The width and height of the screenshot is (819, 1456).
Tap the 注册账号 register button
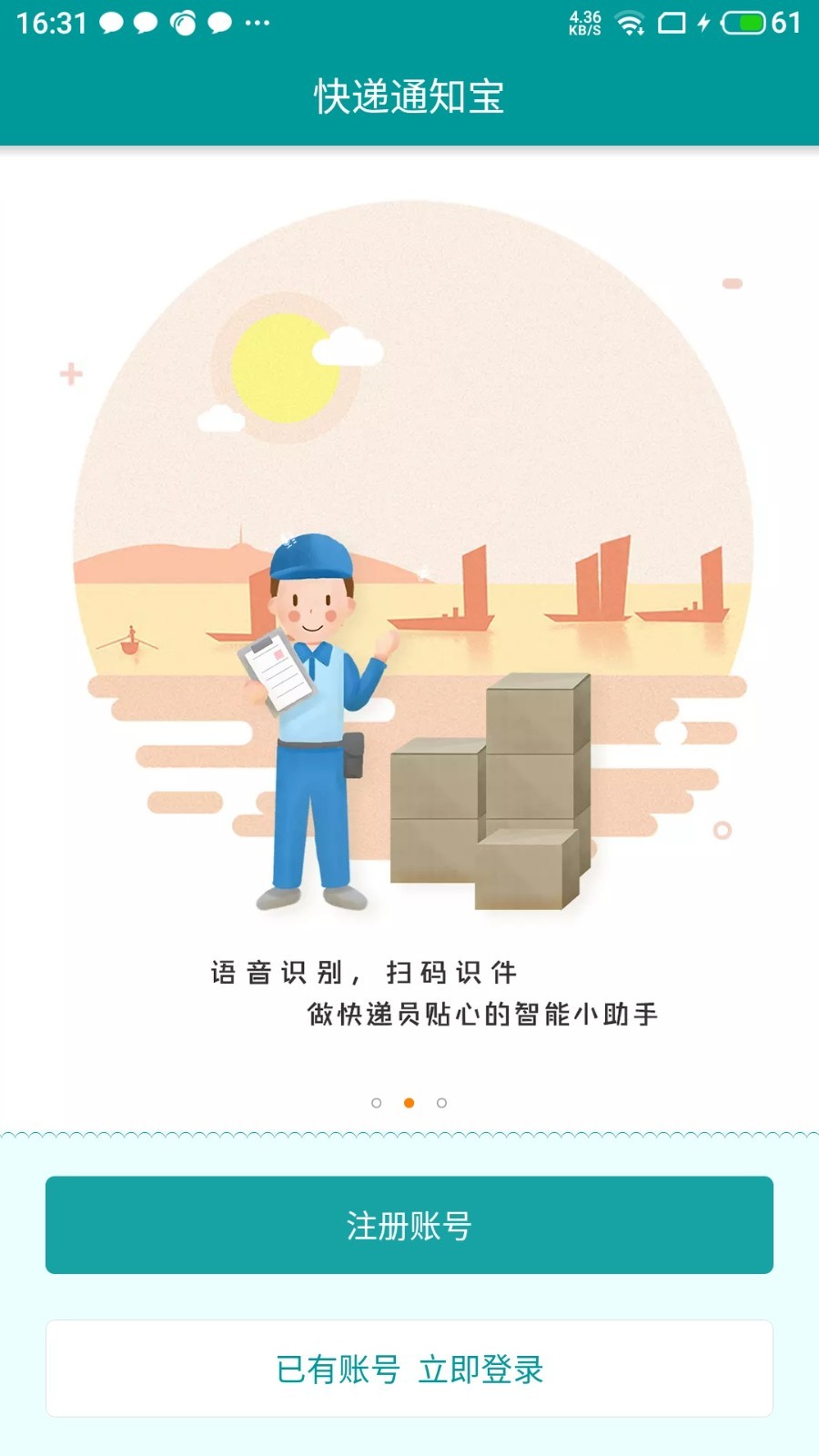(409, 1224)
